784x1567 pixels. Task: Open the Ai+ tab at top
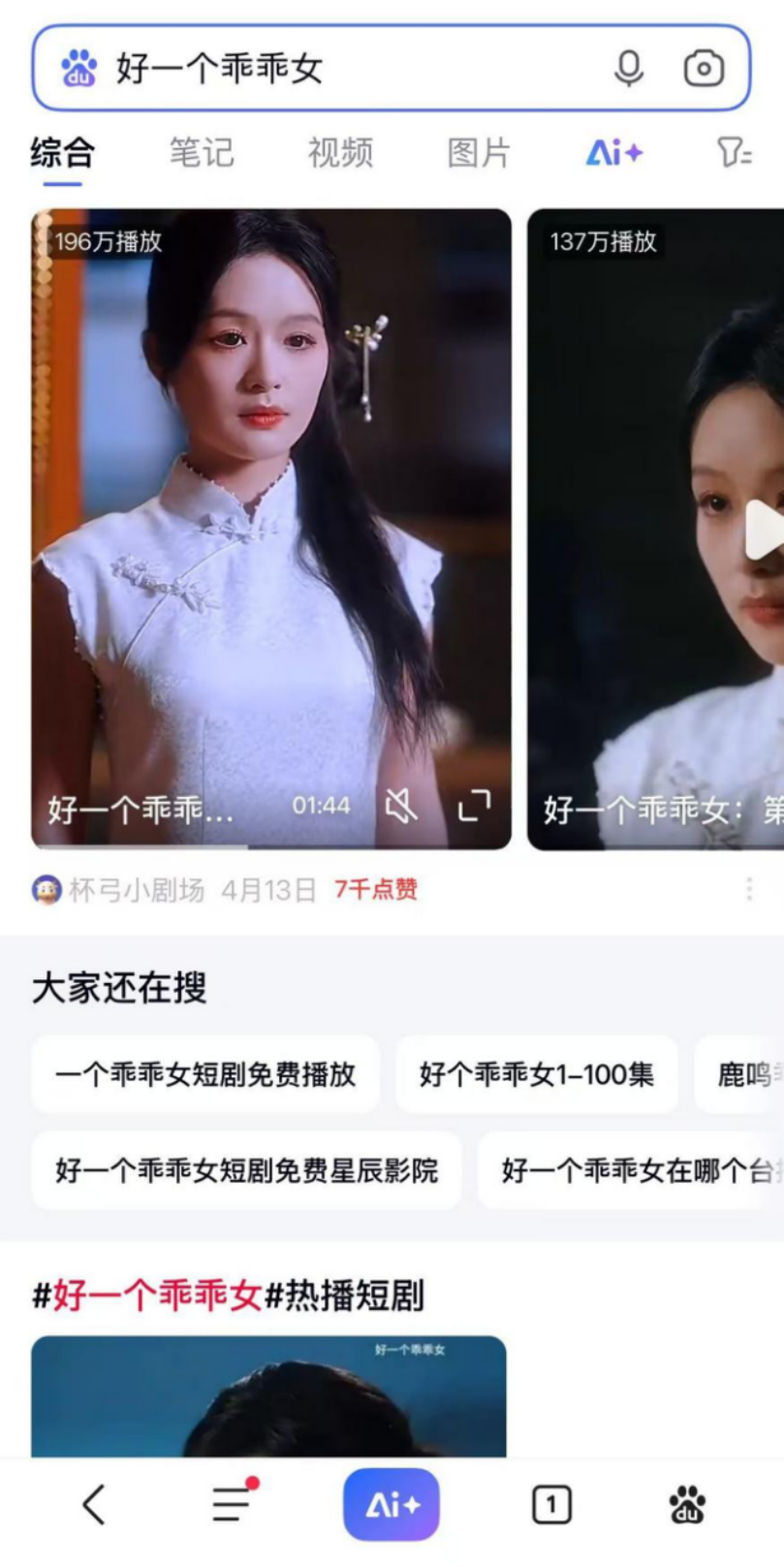[614, 152]
